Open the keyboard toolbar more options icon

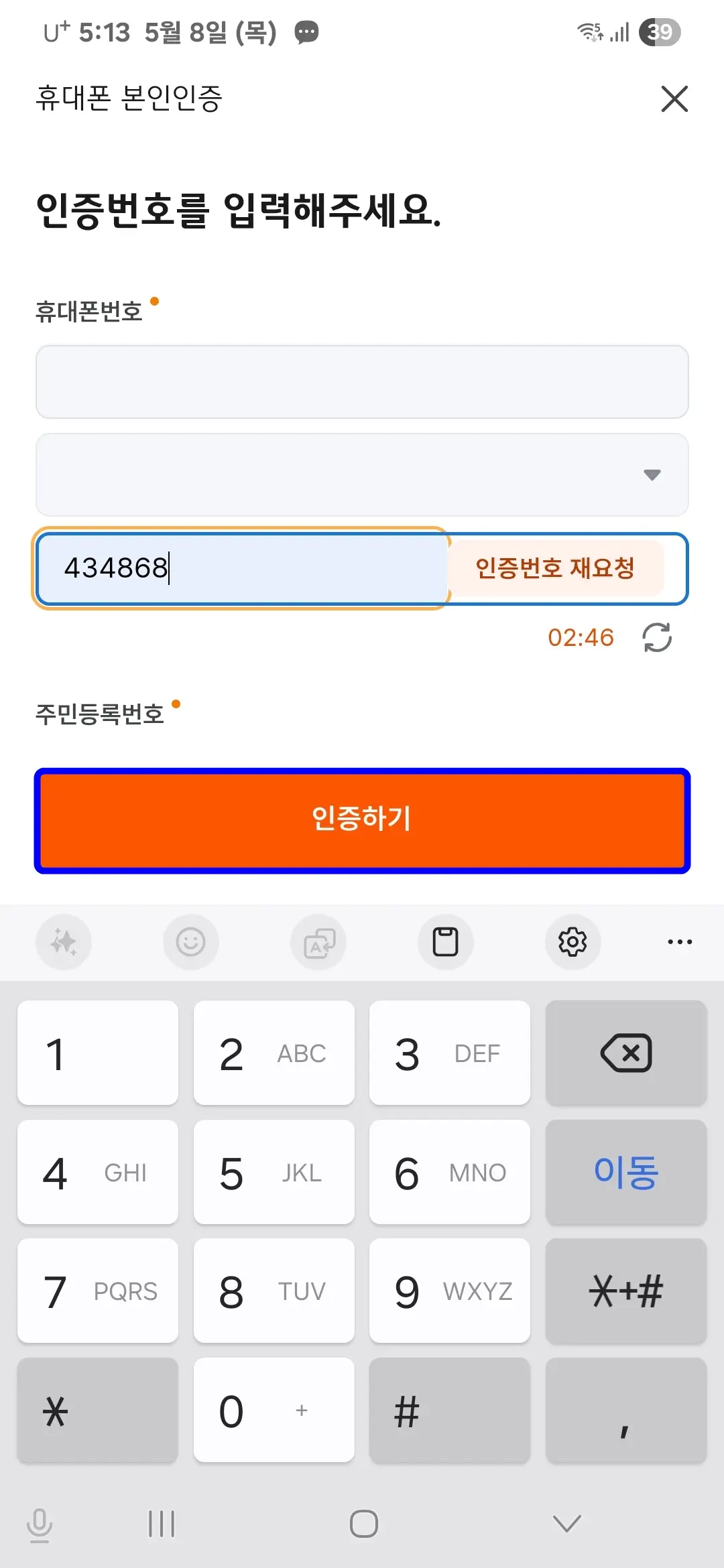point(679,942)
